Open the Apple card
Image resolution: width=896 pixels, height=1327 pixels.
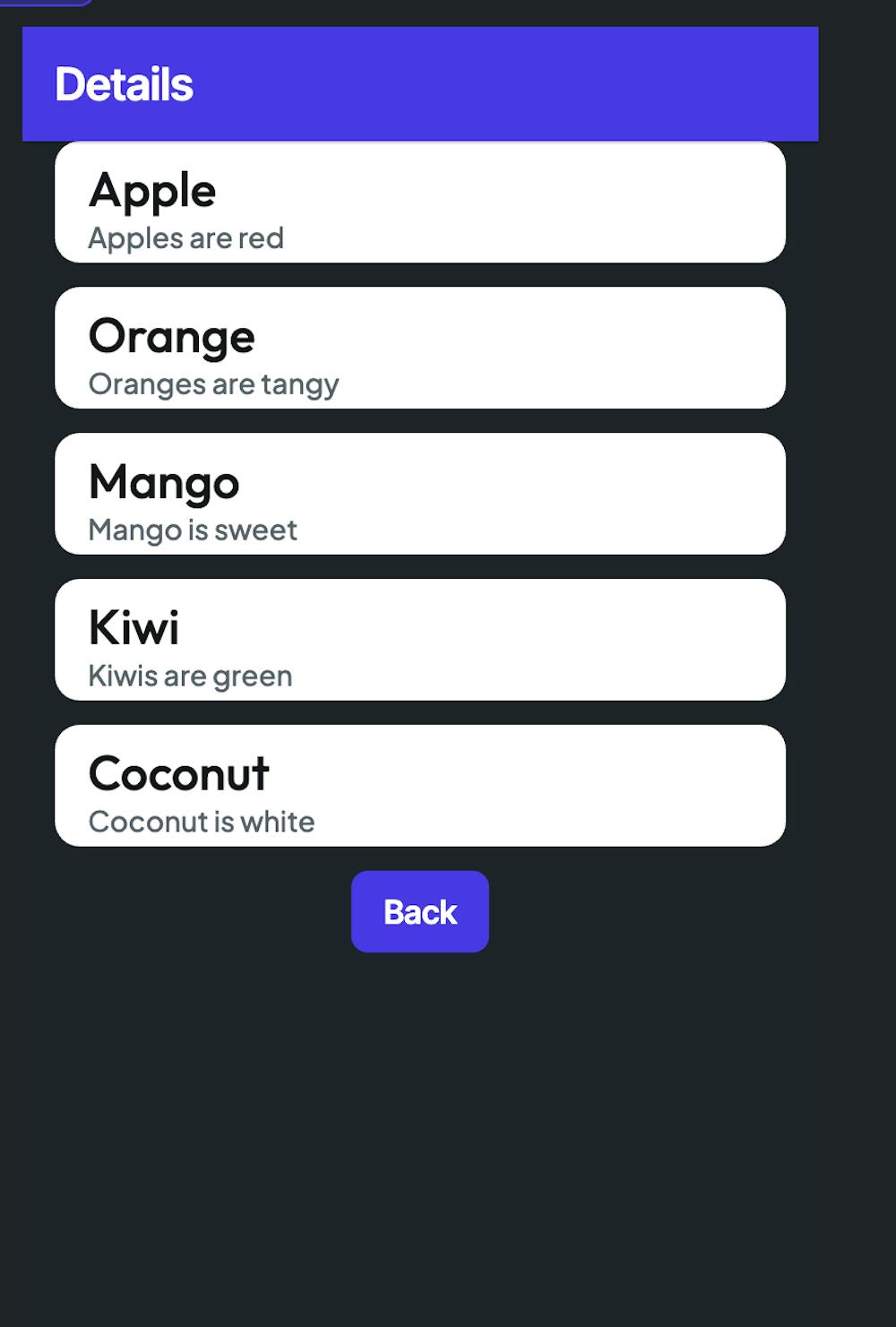tap(419, 202)
